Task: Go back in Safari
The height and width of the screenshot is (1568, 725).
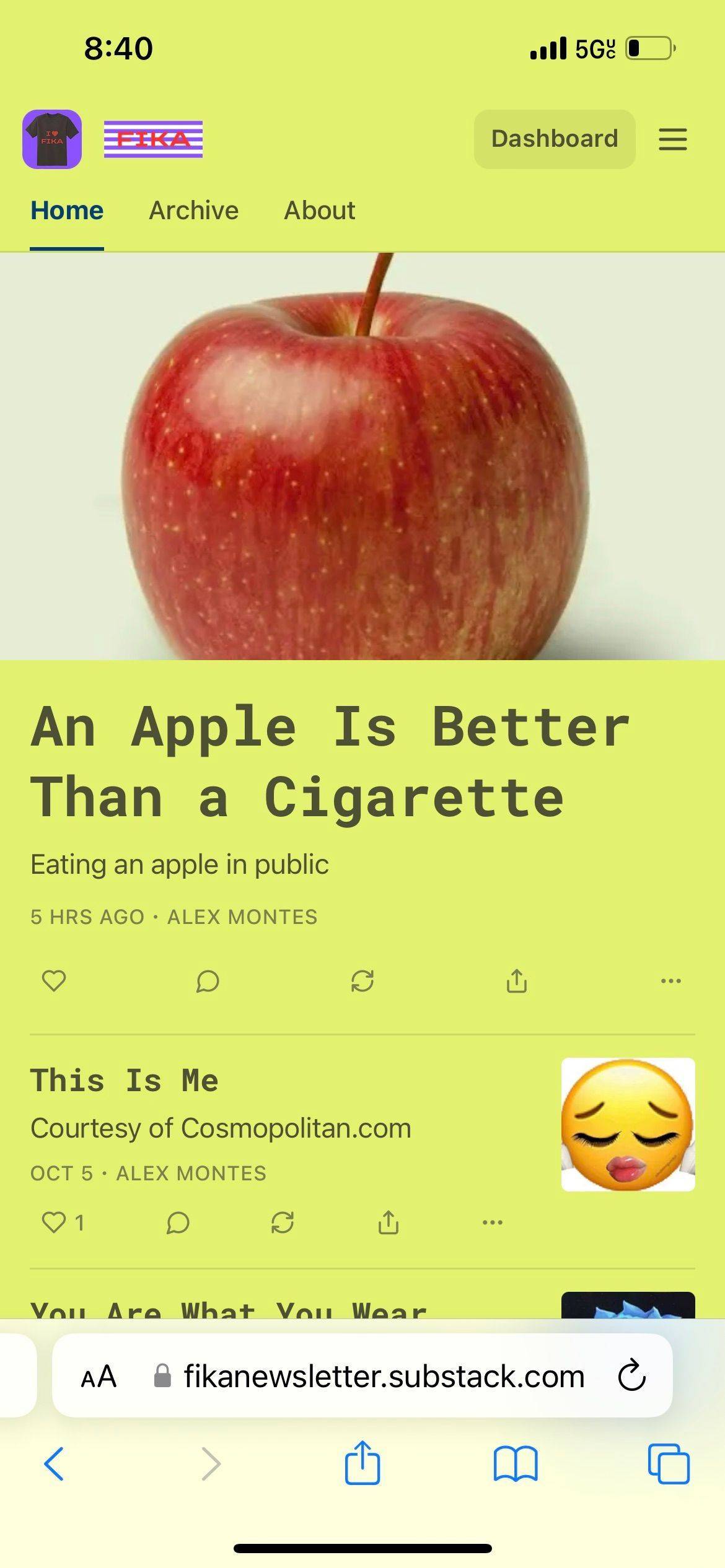Action: (55, 1464)
